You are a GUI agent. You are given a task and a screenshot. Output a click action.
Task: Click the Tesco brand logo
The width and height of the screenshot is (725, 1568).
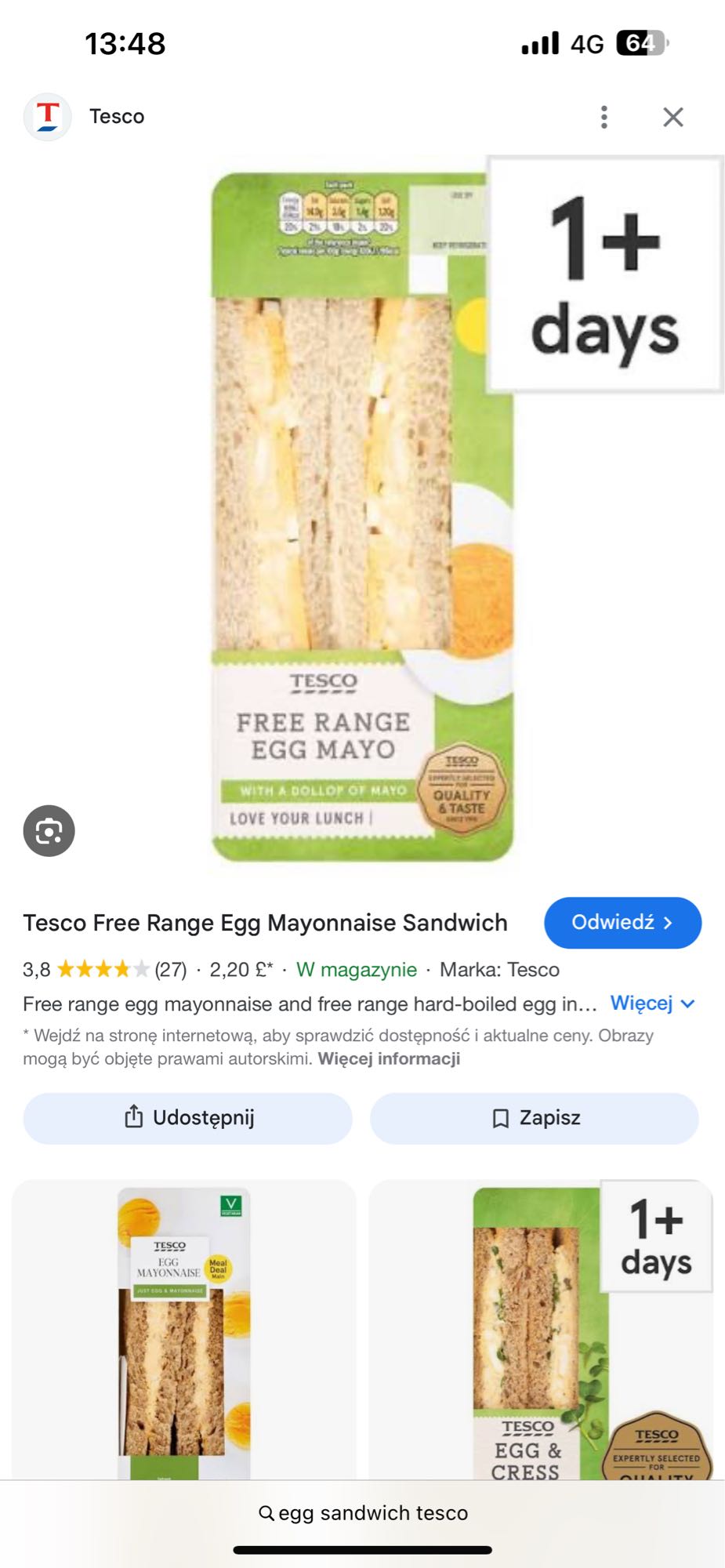click(49, 115)
